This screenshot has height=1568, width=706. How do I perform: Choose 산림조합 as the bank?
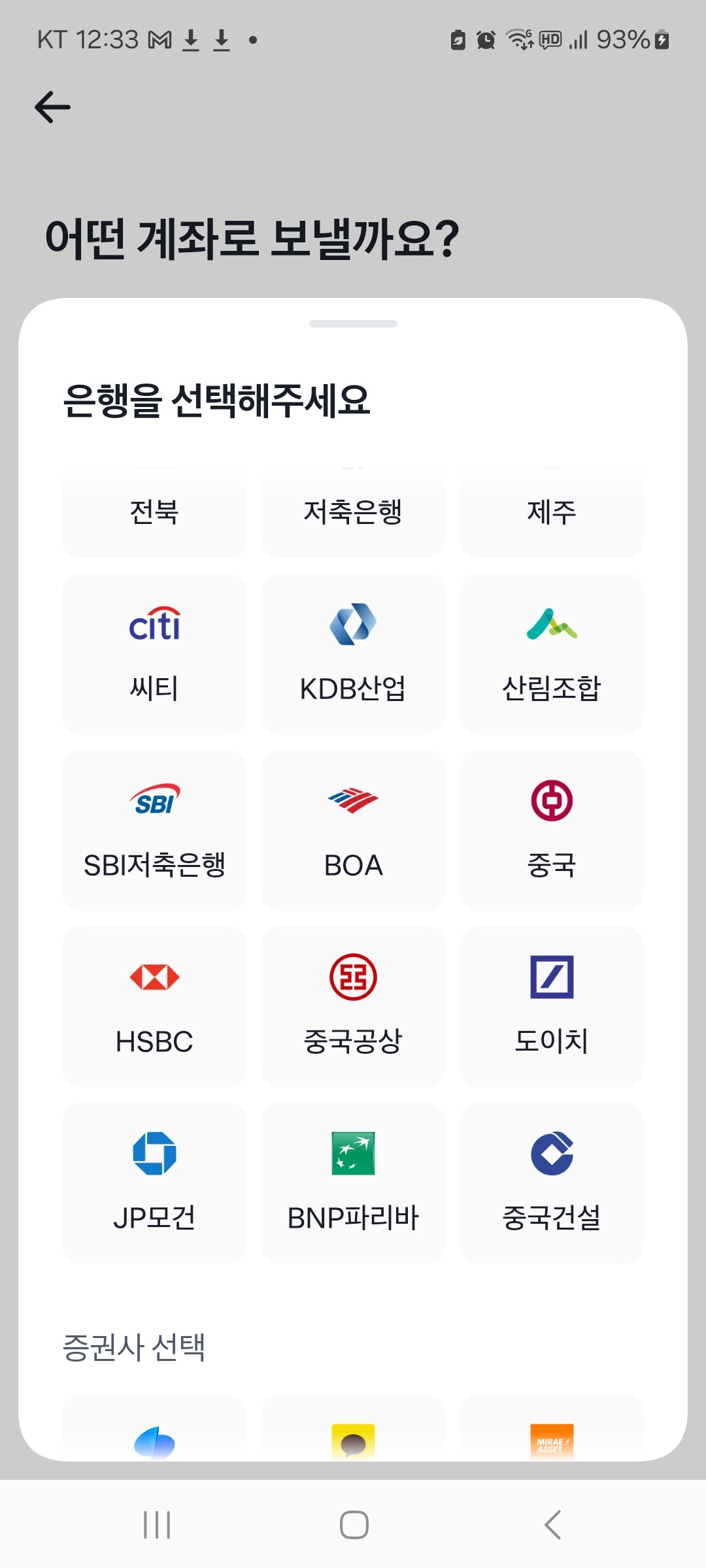point(552,653)
